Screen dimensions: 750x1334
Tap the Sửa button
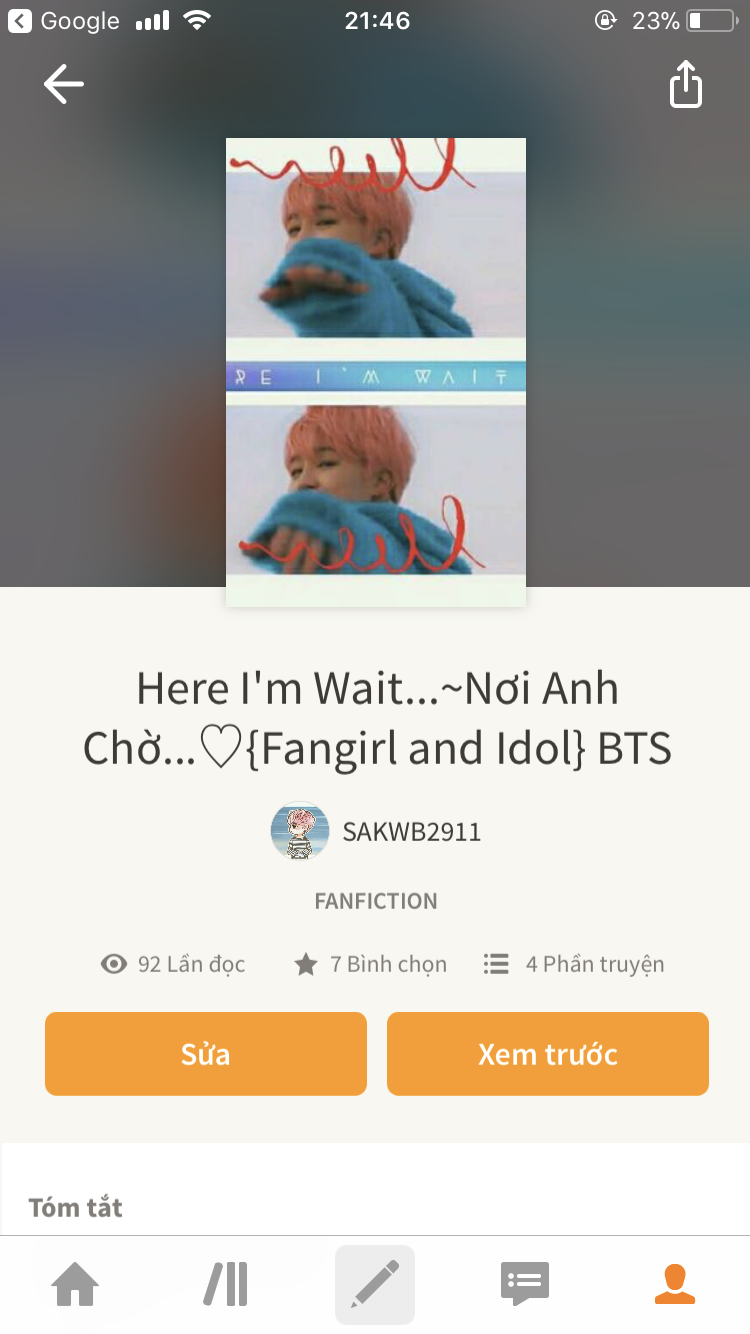click(x=206, y=1054)
